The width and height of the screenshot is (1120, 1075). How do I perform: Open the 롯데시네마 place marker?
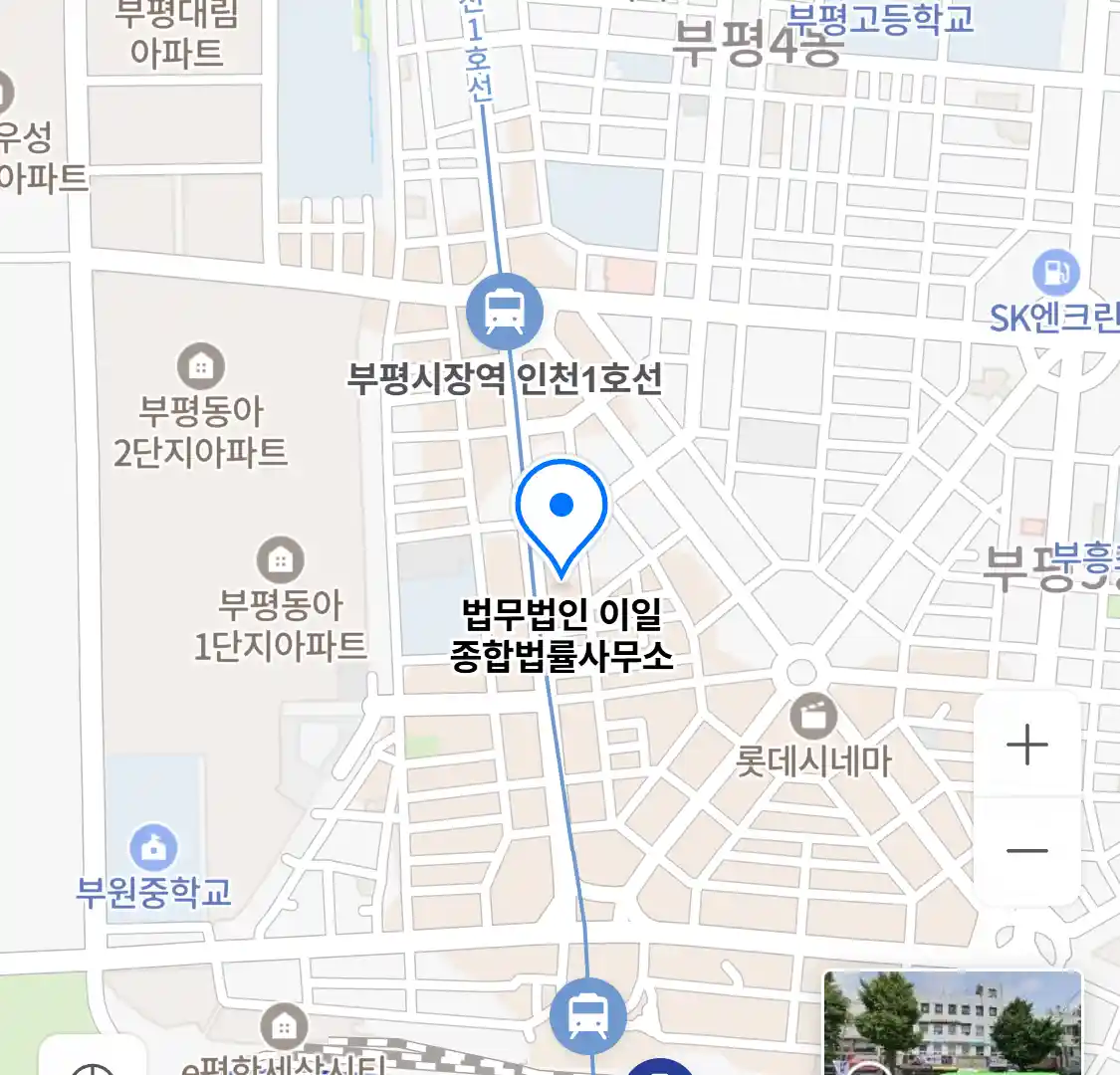coord(813,716)
